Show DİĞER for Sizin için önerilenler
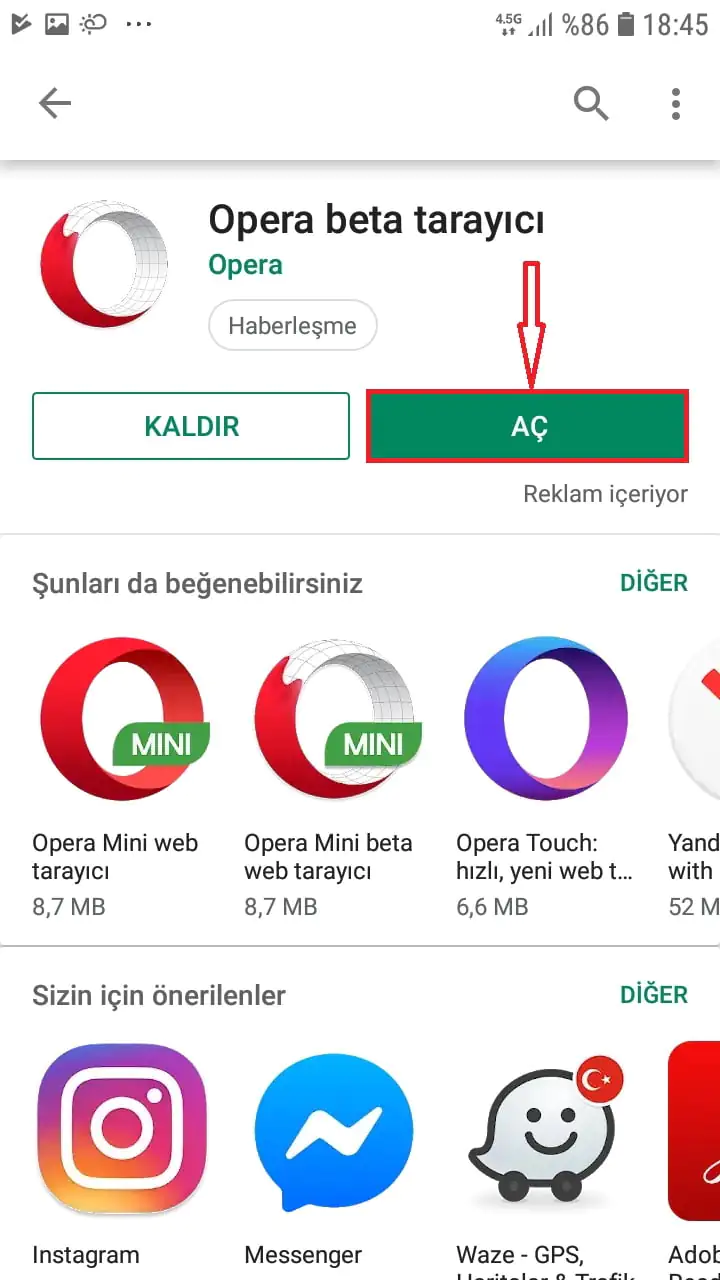This screenshot has height=1280, width=720. coord(654,995)
